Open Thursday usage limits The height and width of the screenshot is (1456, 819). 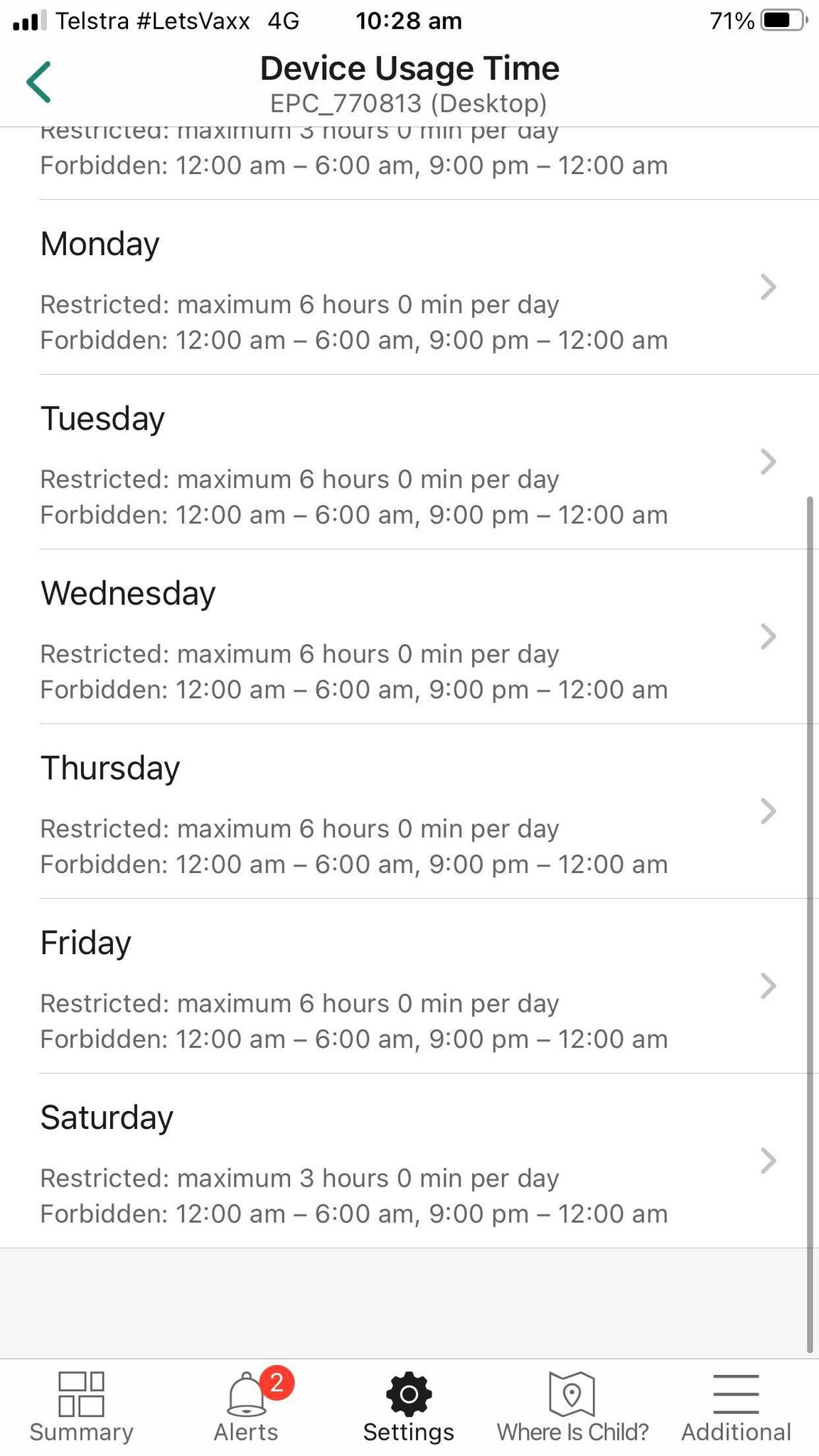408,812
